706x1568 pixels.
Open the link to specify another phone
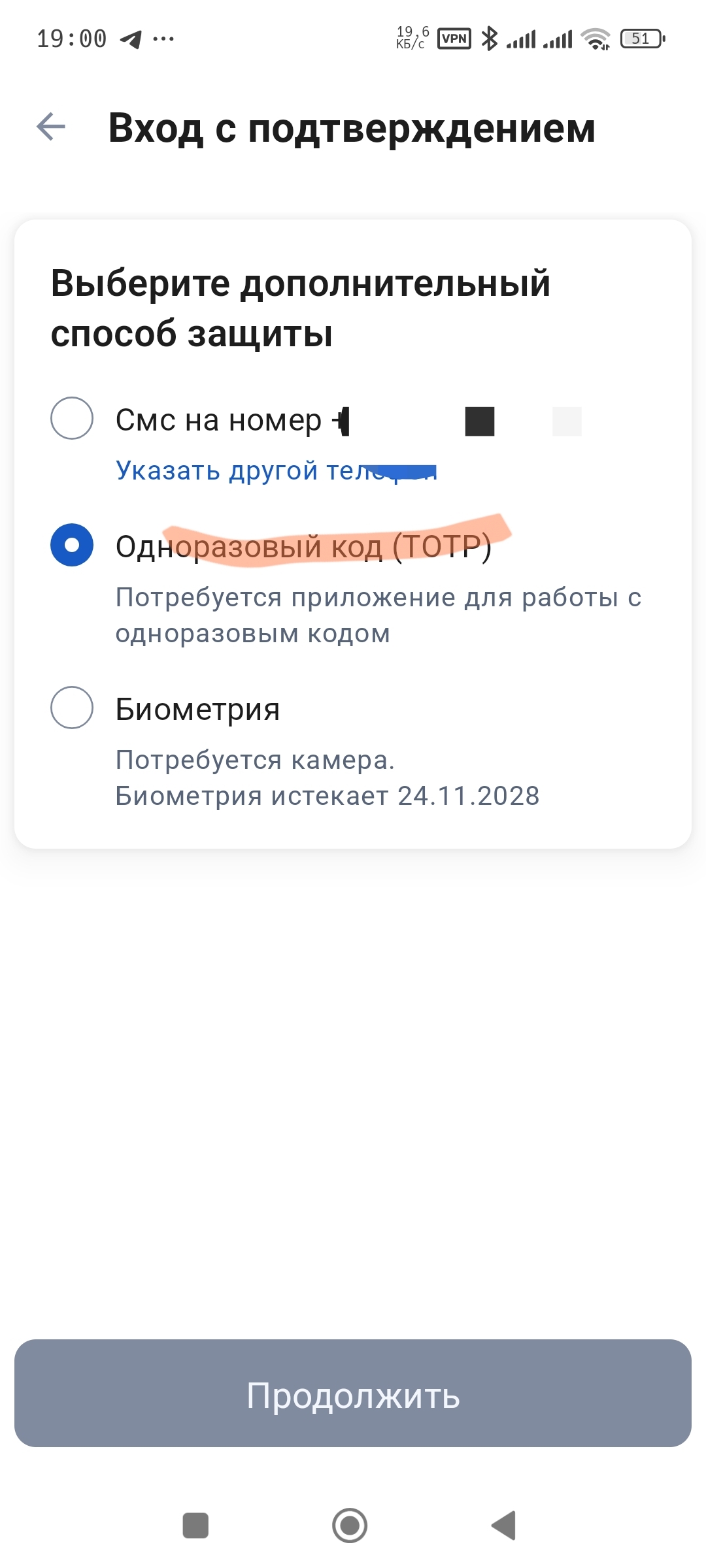(x=275, y=470)
